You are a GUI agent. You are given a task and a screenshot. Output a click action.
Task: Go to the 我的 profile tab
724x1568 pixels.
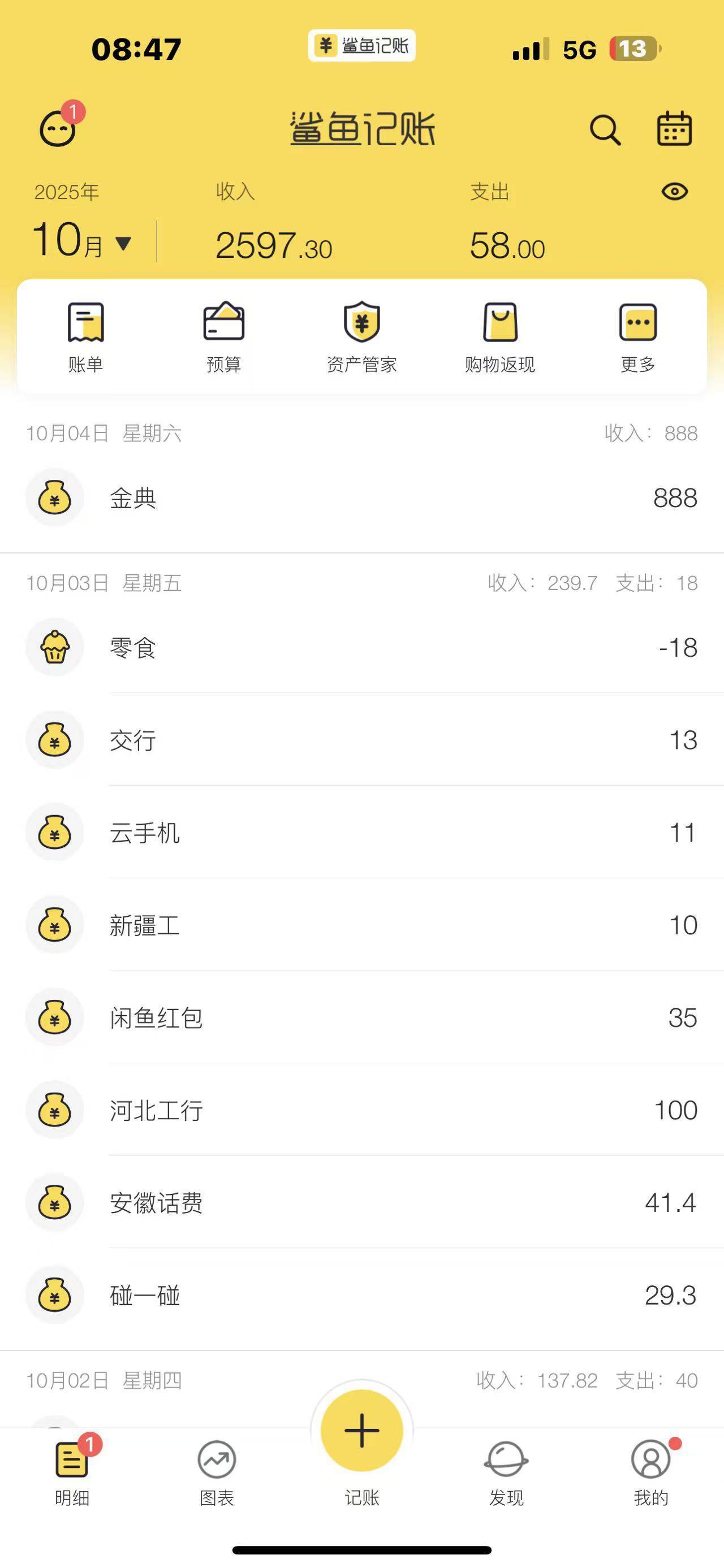651,1472
